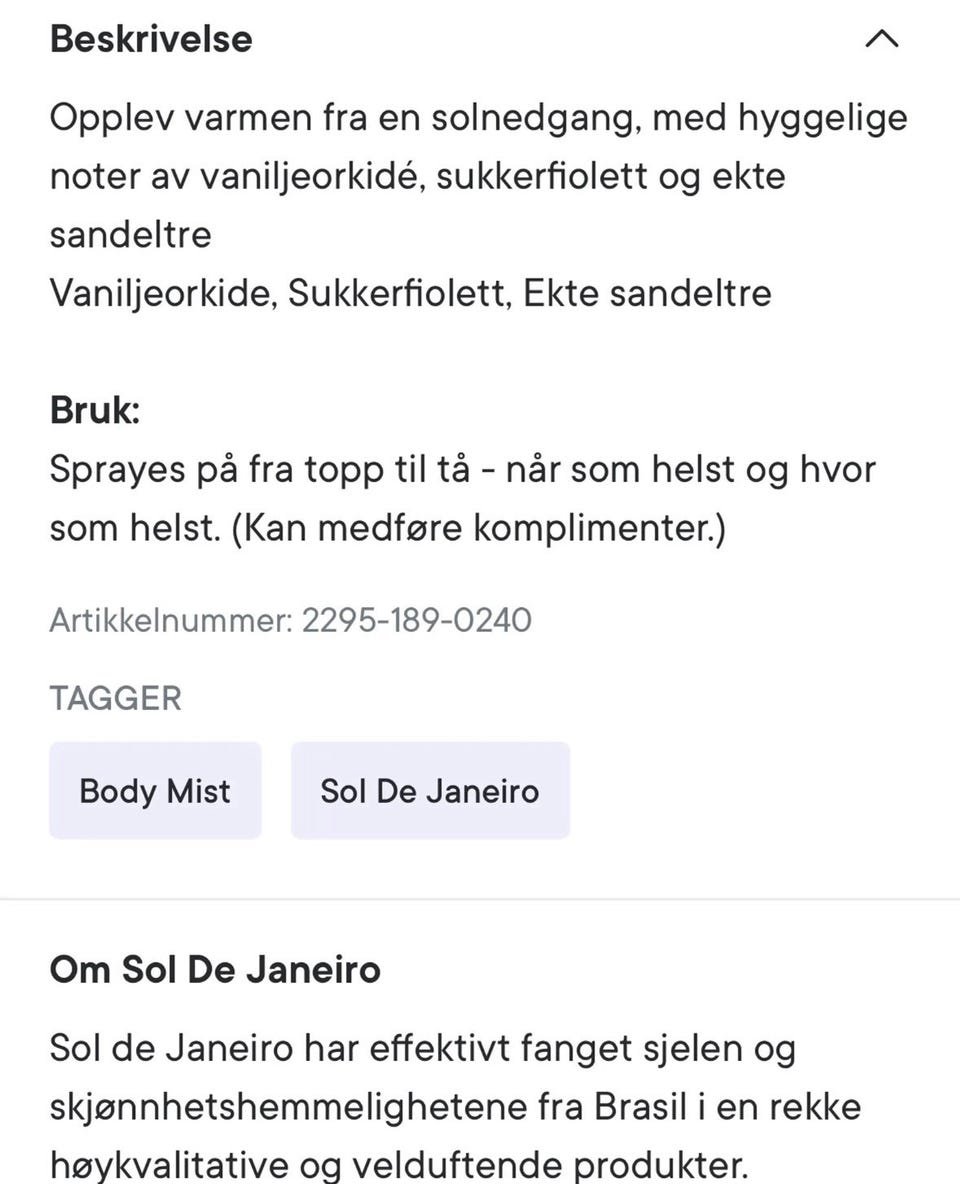Click the usage instructions paragraph
Viewport: 960px width, 1184px height.
tap(460, 497)
